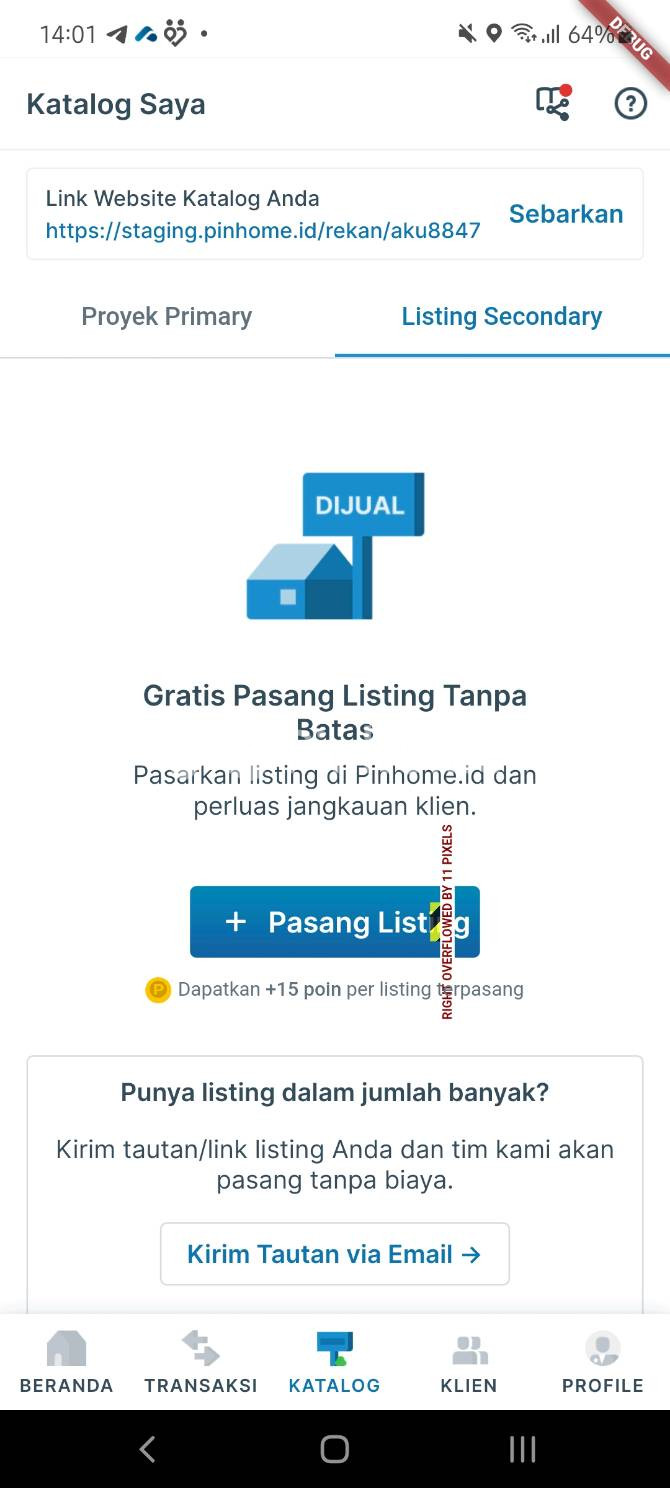Open the Transaksi tab
This screenshot has height=1488, width=670.
point(200,1362)
